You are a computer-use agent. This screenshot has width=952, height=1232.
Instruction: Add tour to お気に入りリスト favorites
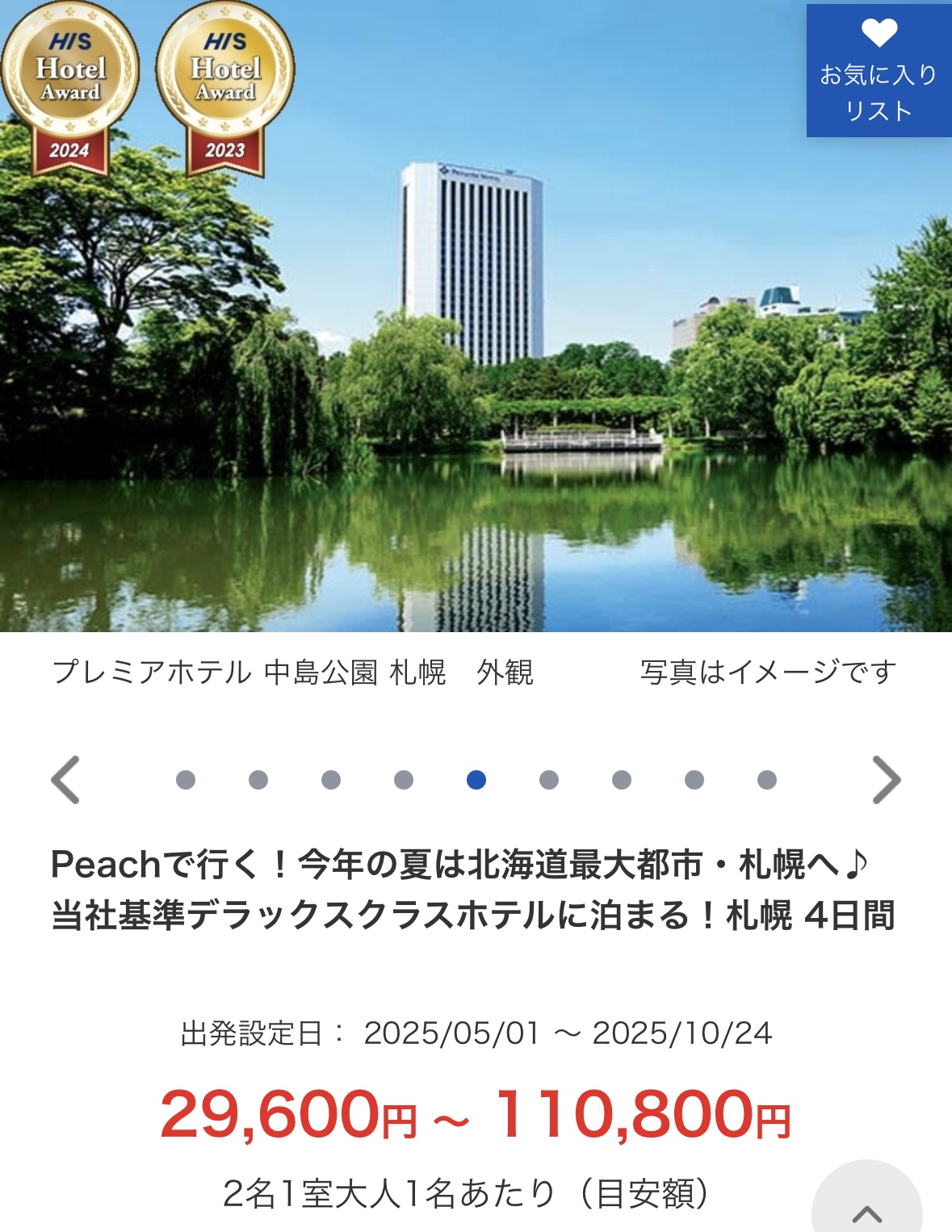pyautogui.click(x=879, y=70)
